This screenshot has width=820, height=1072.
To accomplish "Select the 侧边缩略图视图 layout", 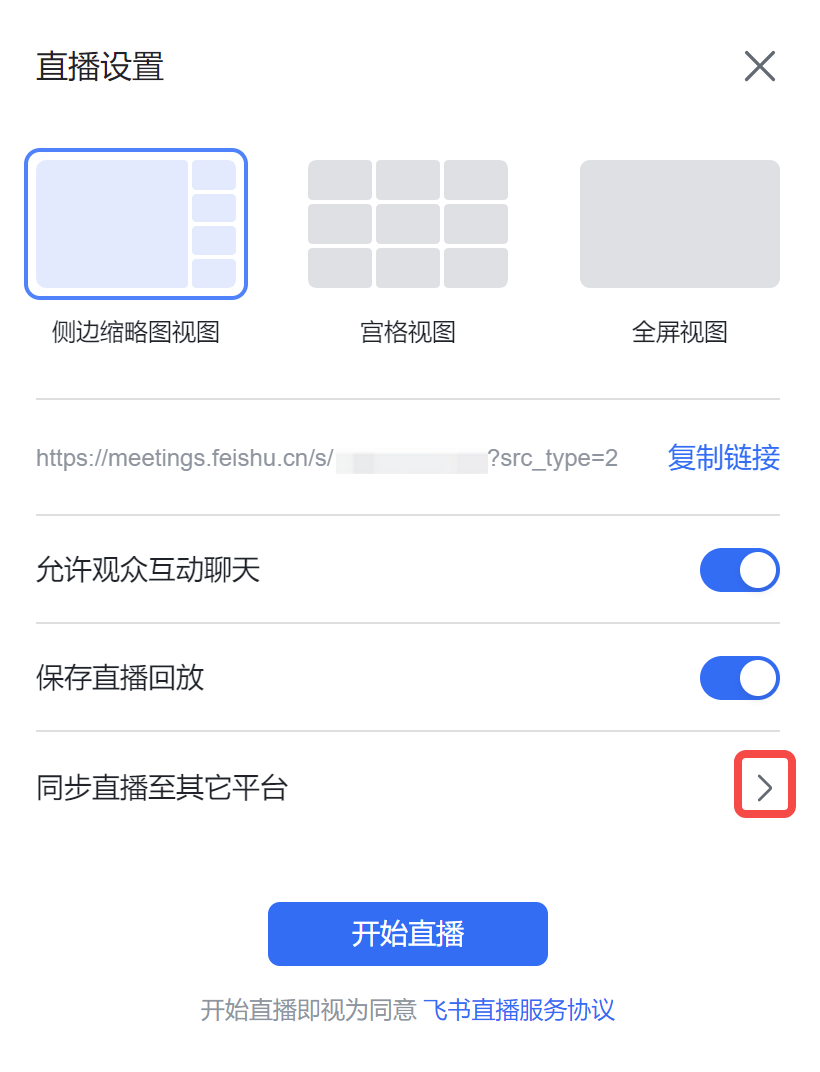I will click(x=136, y=224).
